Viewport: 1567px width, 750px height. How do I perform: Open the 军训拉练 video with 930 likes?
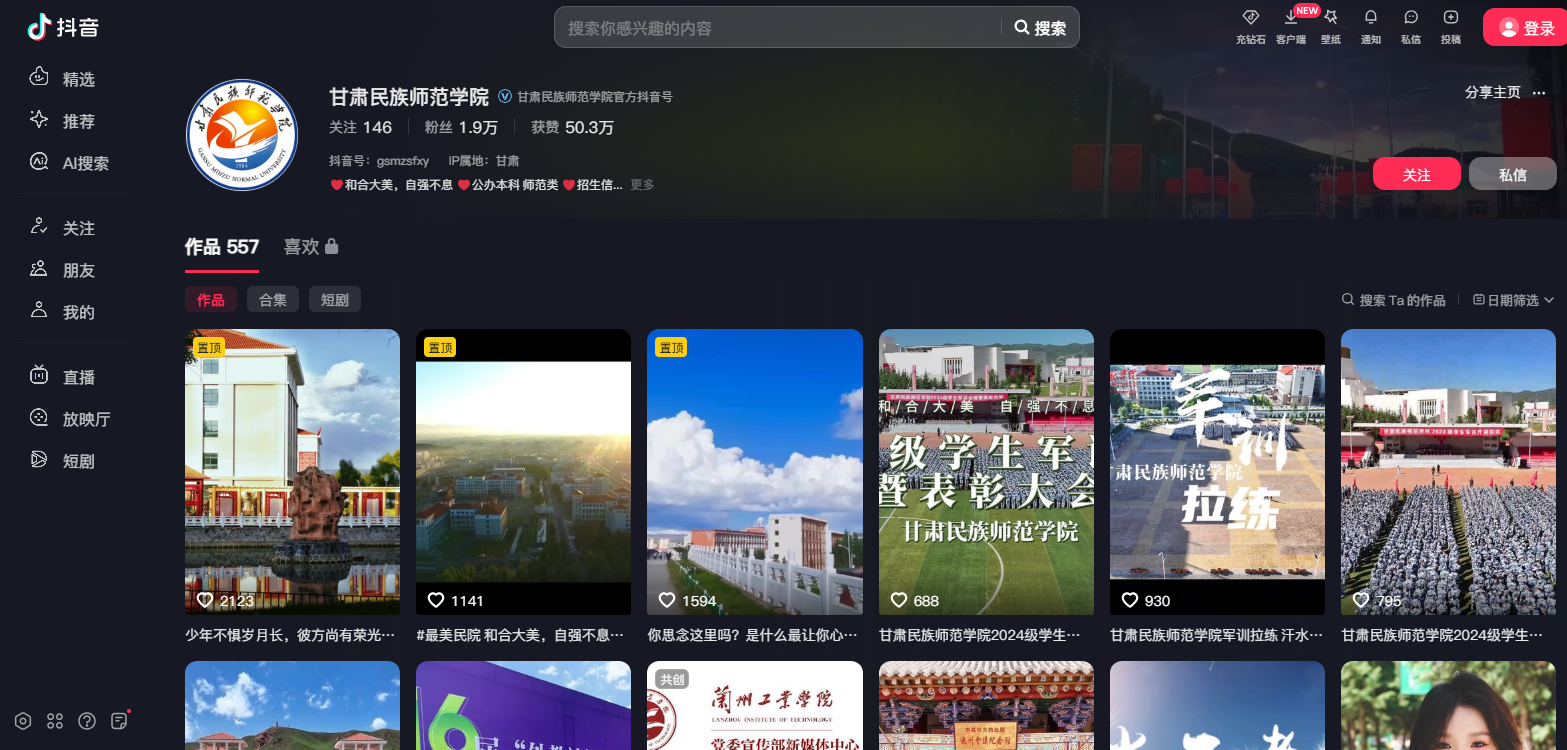pyautogui.click(x=1217, y=472)
